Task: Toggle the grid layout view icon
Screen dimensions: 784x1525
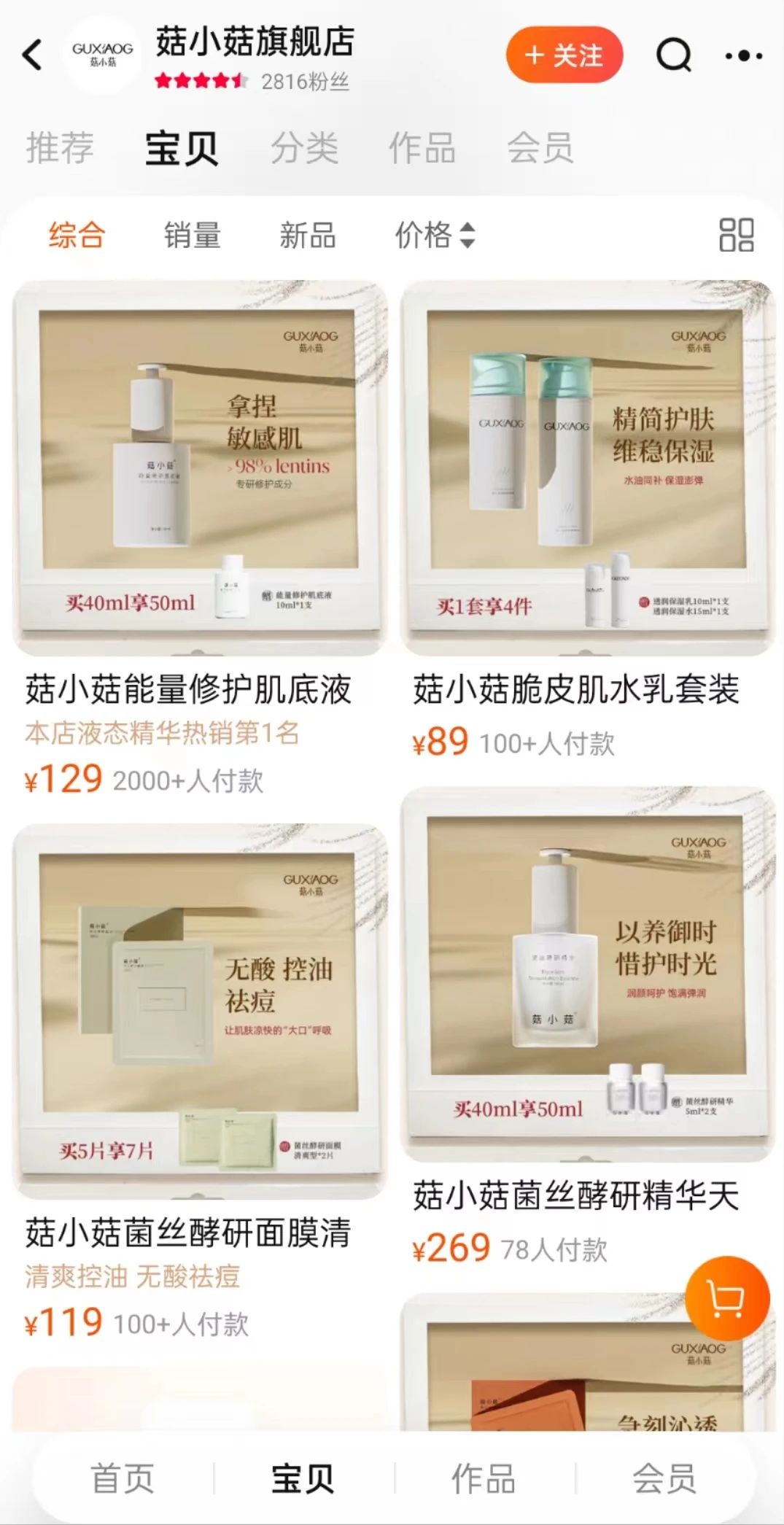Action: (x=736, y=236)
